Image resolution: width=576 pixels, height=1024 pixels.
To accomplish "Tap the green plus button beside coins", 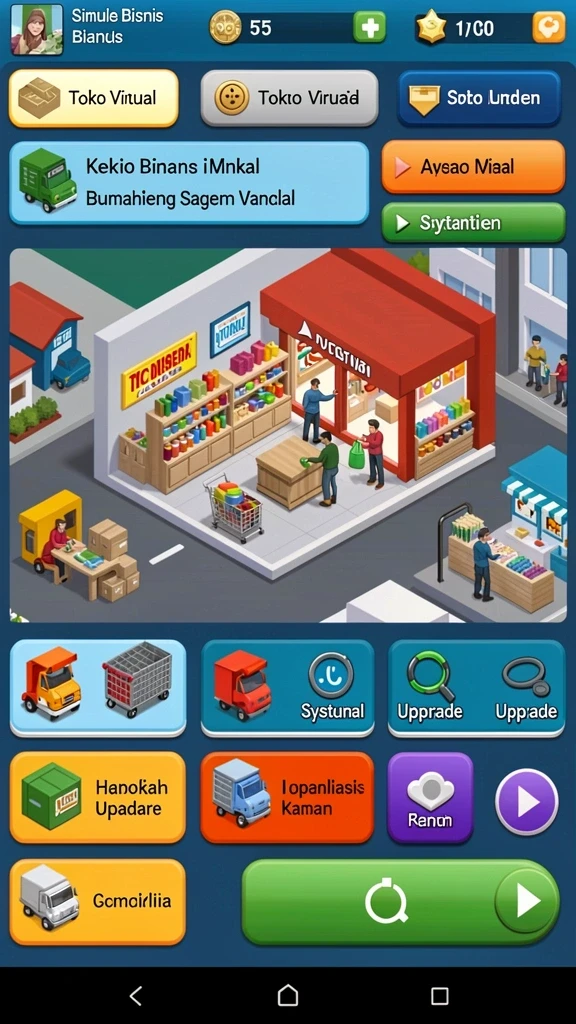I will point(369,28).
